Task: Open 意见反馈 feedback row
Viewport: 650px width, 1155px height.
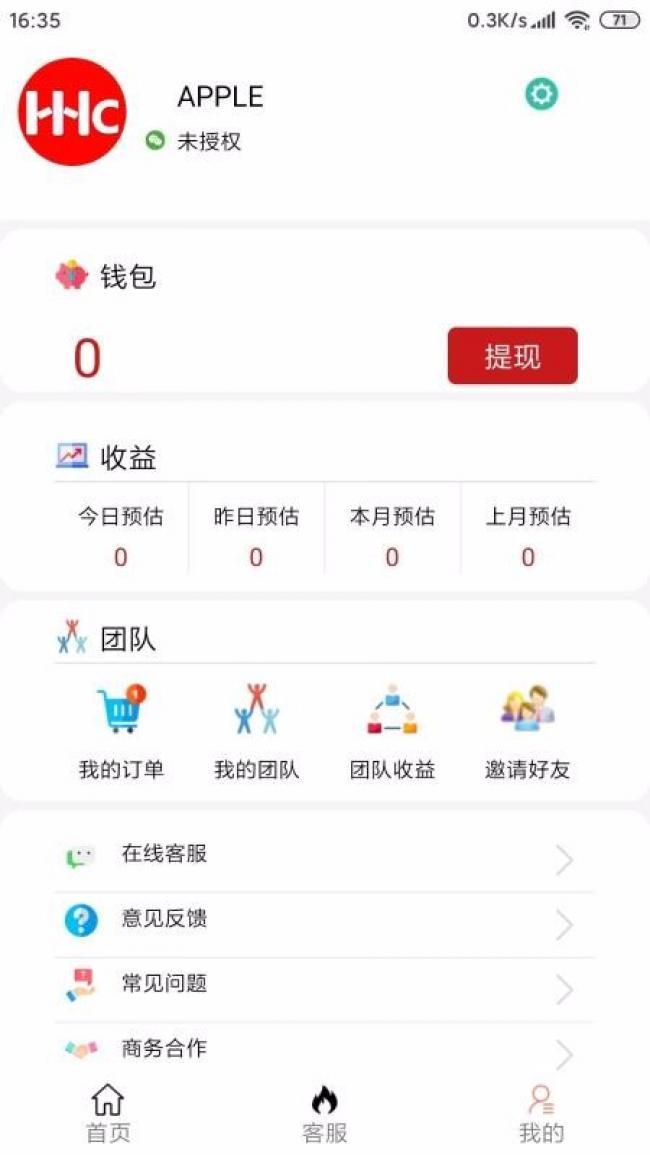Action: tap(325, 924)
